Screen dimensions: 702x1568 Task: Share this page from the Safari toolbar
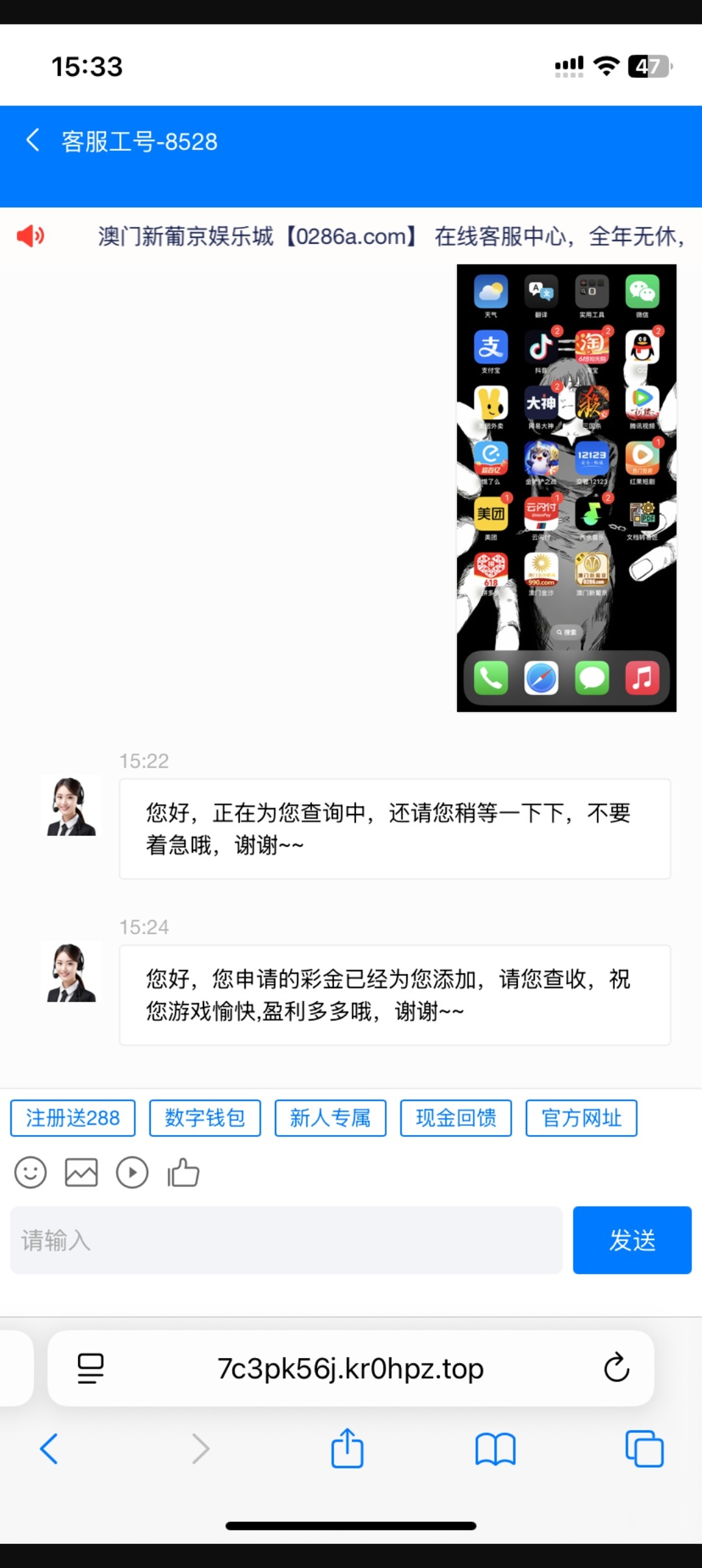(347, 1448)
